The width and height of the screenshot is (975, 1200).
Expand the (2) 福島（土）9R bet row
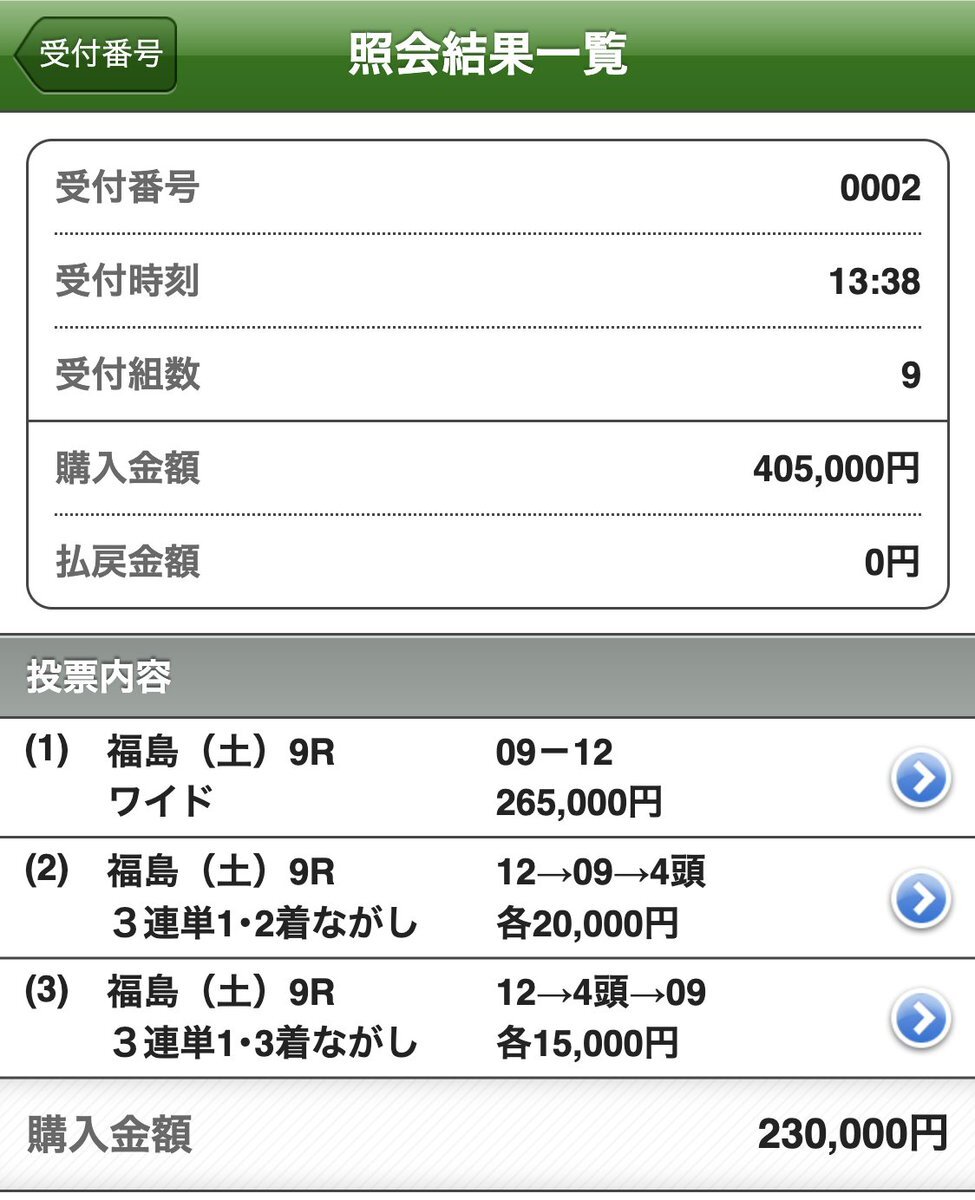pos(300,898)
